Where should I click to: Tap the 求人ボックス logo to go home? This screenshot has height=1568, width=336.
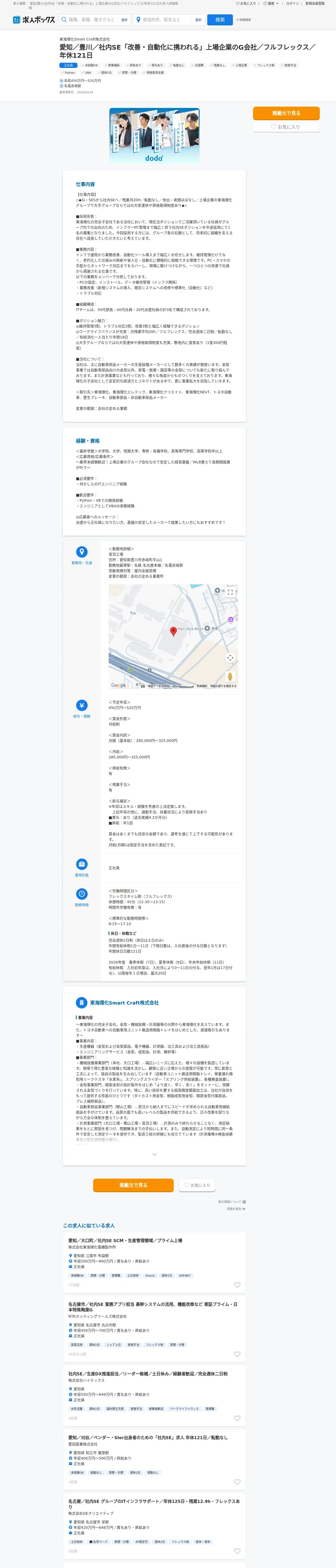click(x=34, y=20)
